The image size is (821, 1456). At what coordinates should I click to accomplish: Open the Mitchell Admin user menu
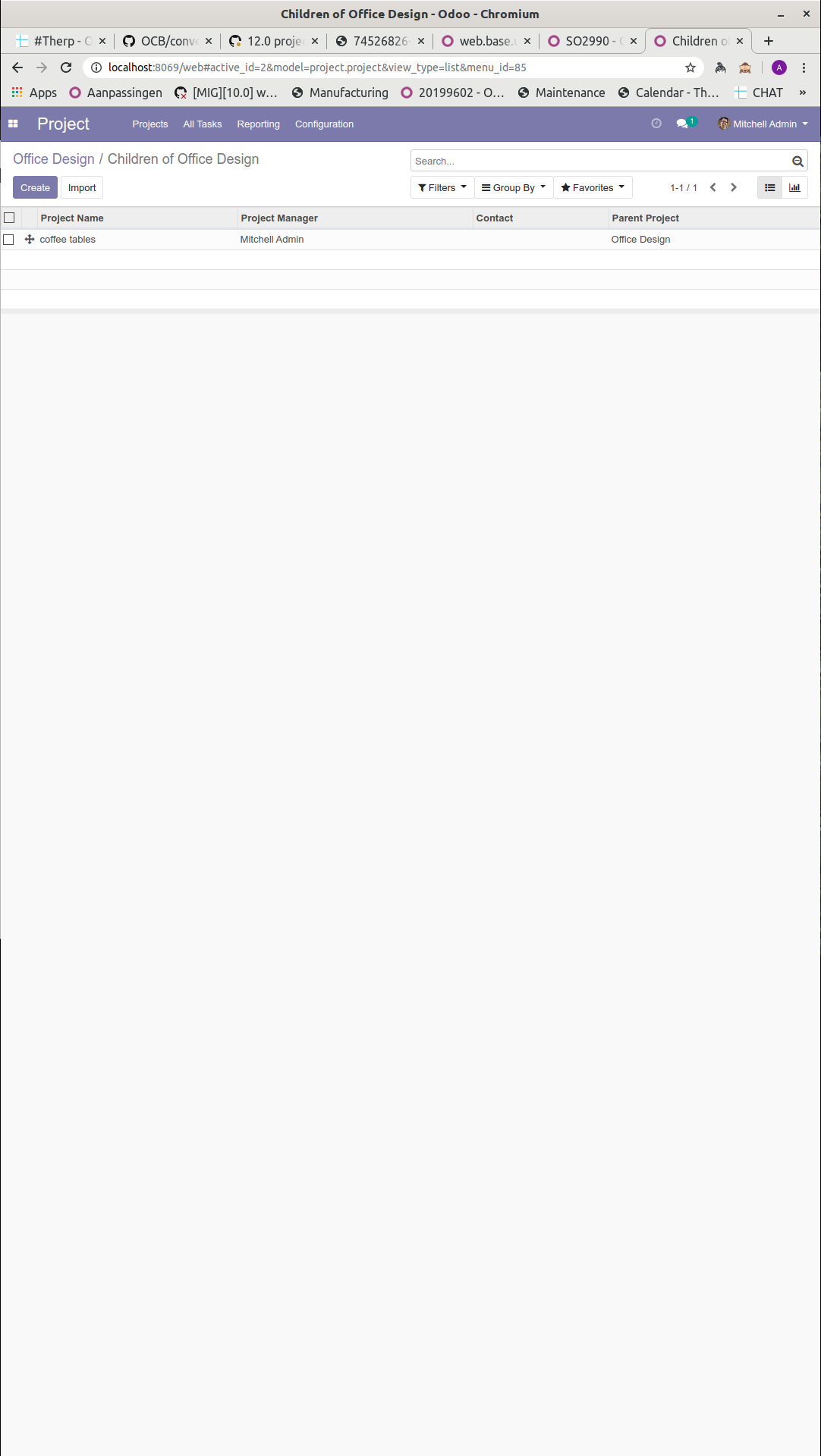[x=763, y=124]
